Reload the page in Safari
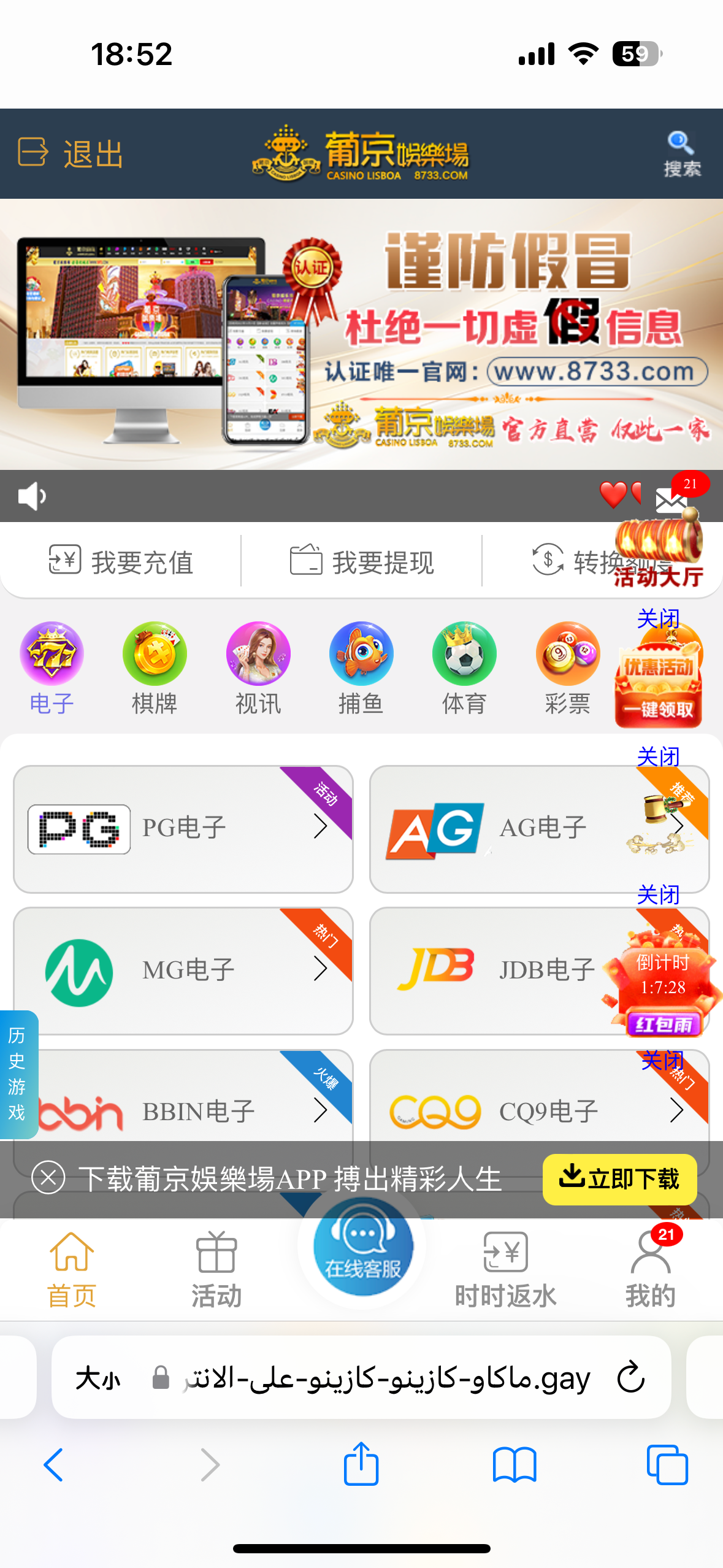This screenshot has width=723, height=1568. coord(630,1378)
